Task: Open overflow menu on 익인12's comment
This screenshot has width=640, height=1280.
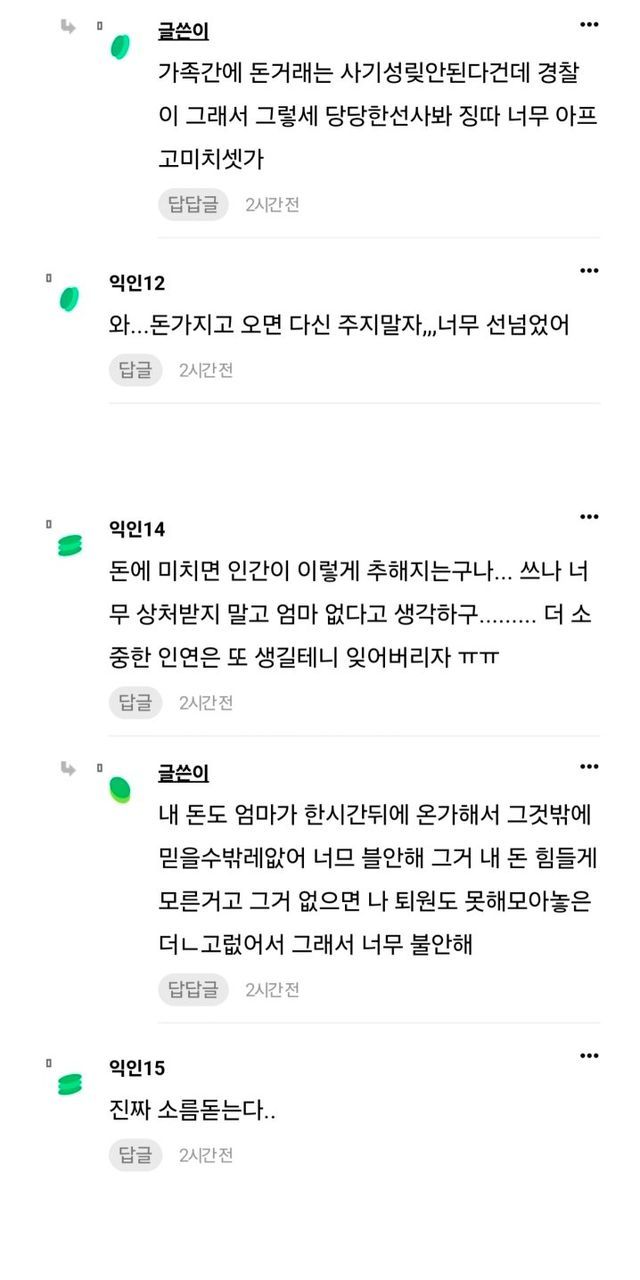Action: (x=589, y=271)
